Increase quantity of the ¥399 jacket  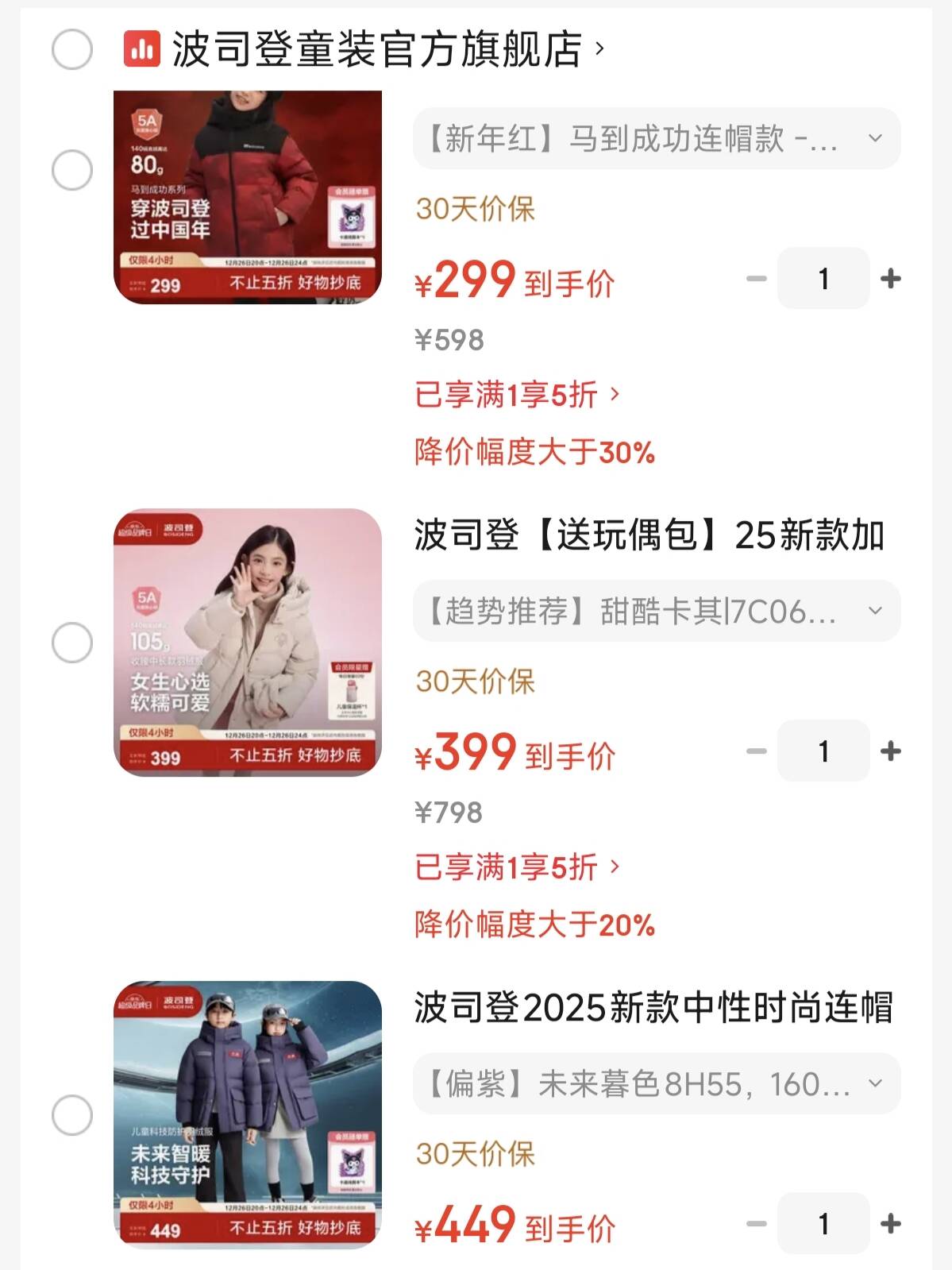click(891, 751)
